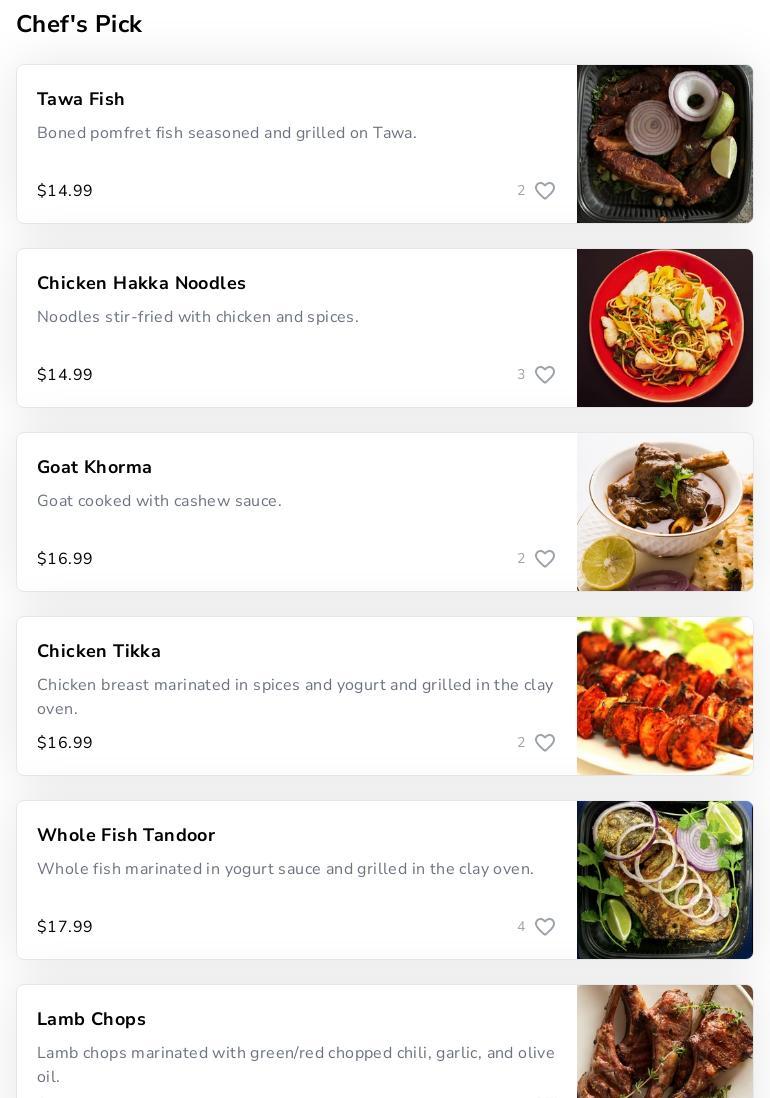The width and height of the screenshot is (770, 1098).
Task: Open Chicken Hakka Noodles item
Action: pos(141,283)
